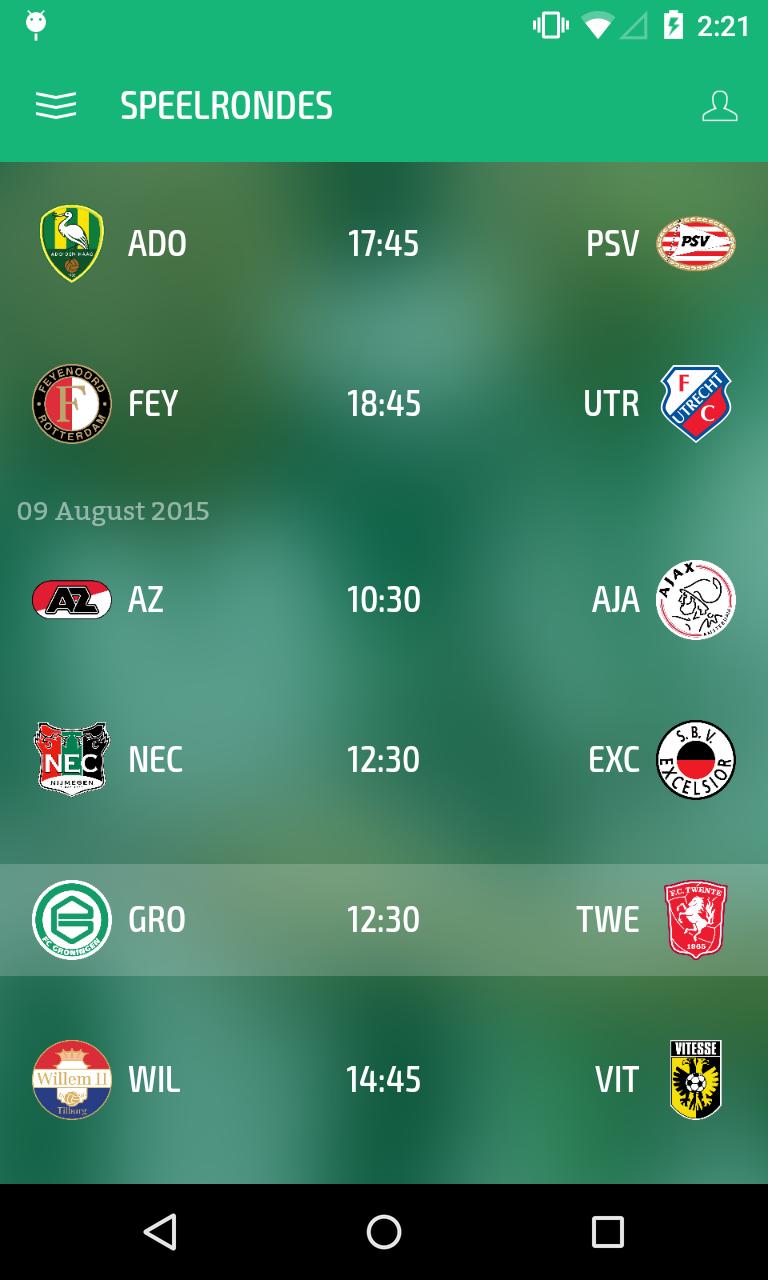Tap the Feyenoord Rotterdam crest
768x1280 pixels.
pos(71,403)
